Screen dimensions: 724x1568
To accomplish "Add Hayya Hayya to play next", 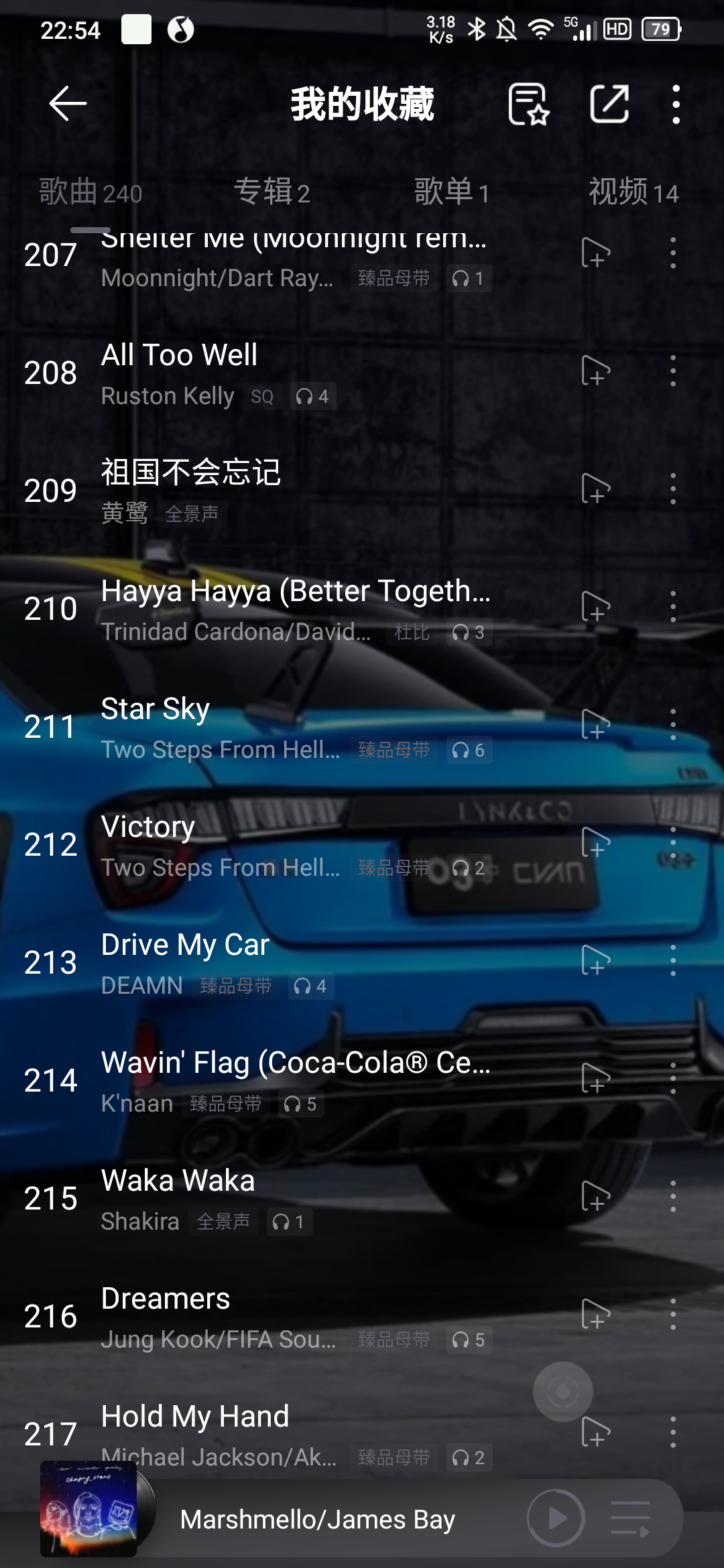I will pos(595,607).
